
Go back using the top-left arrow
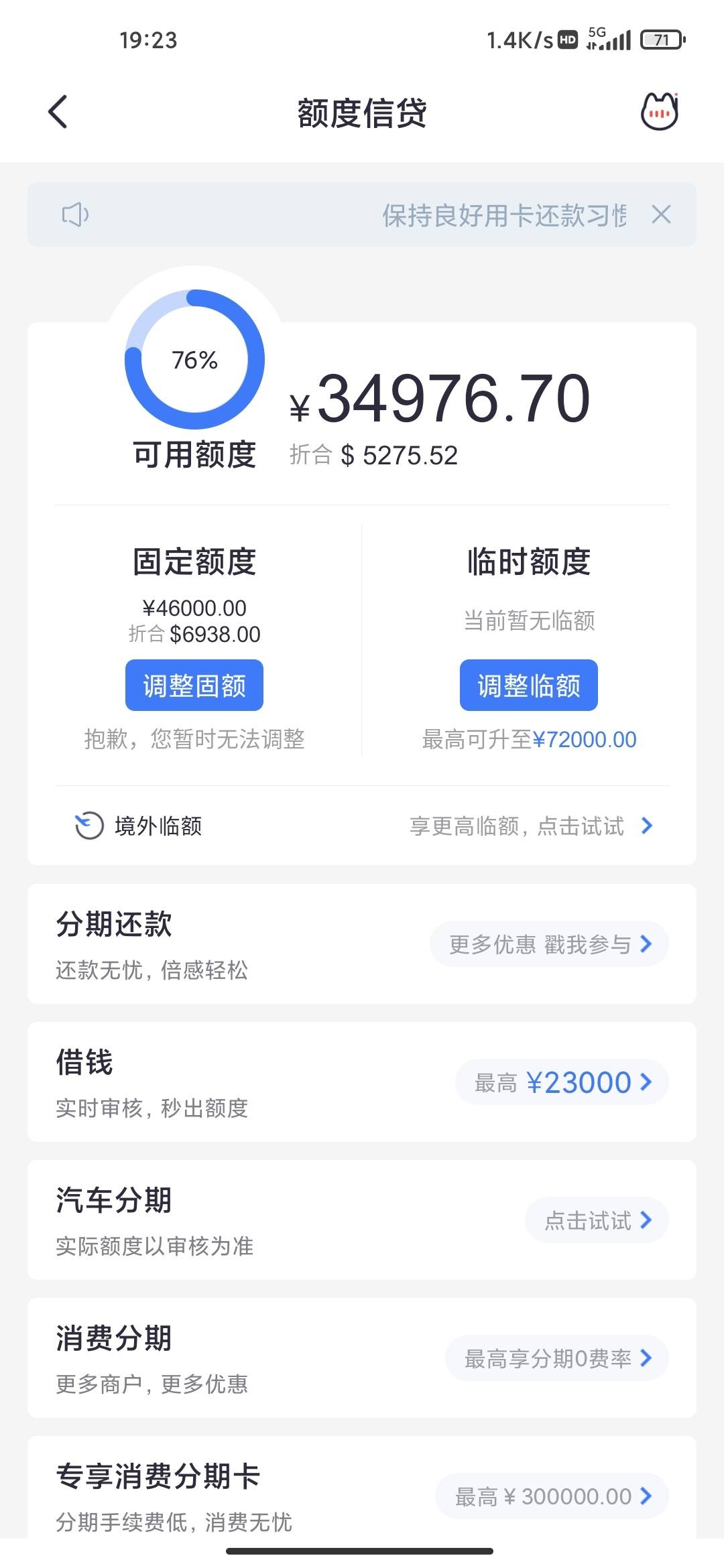(x=58, y=111)
